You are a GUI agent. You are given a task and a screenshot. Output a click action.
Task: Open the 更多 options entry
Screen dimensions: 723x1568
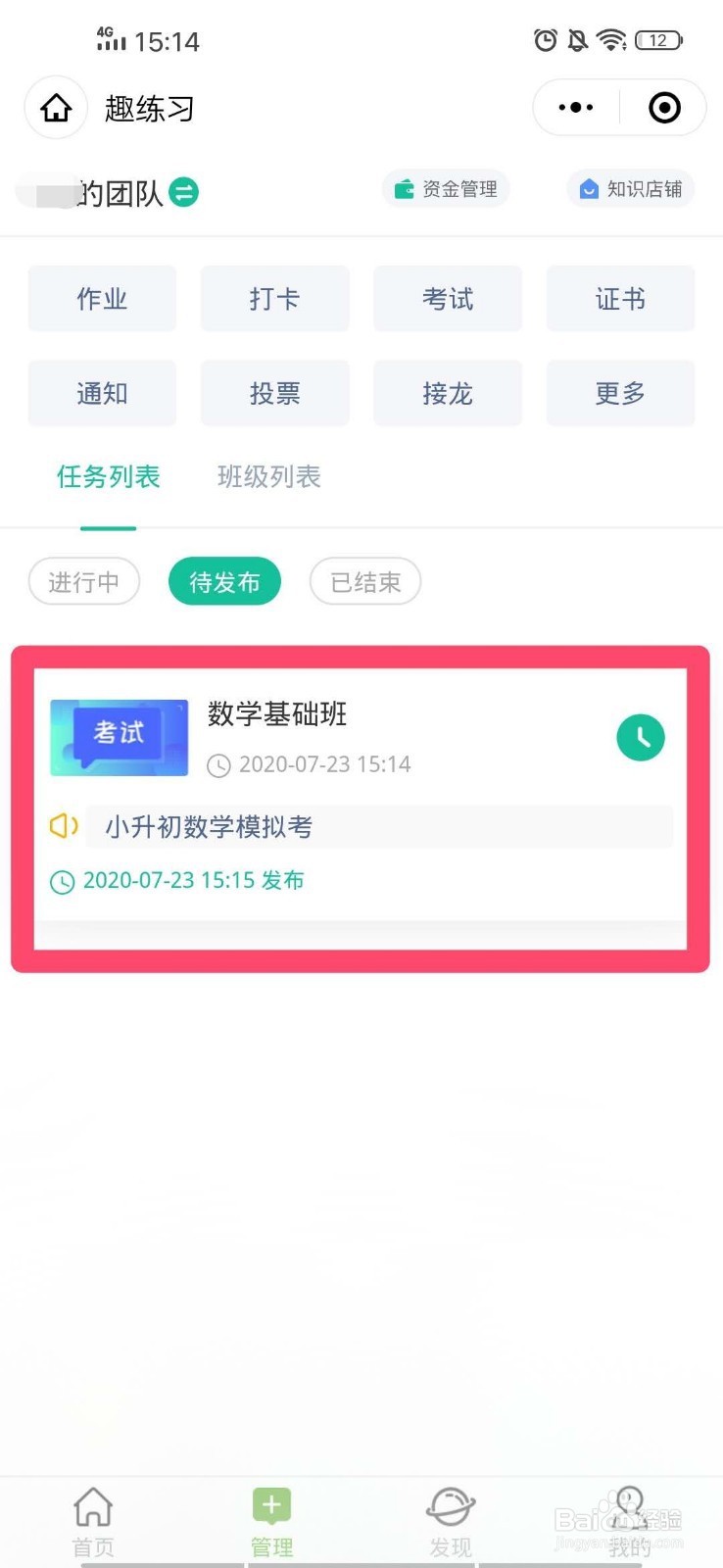coord(620,393)
